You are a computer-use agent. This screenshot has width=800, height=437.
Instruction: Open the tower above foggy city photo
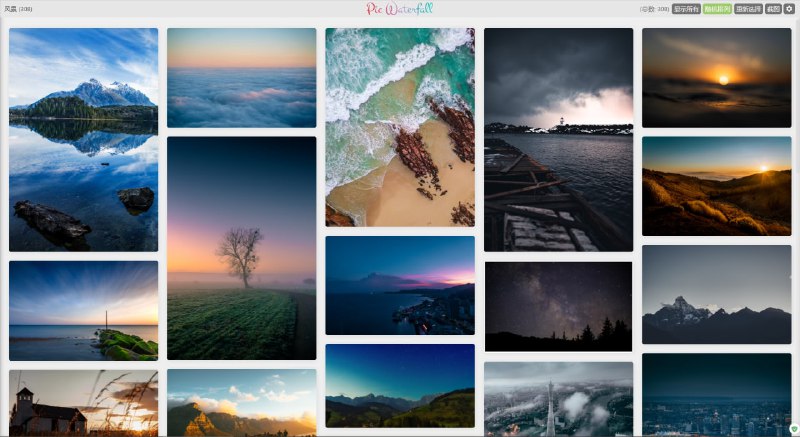558,398
